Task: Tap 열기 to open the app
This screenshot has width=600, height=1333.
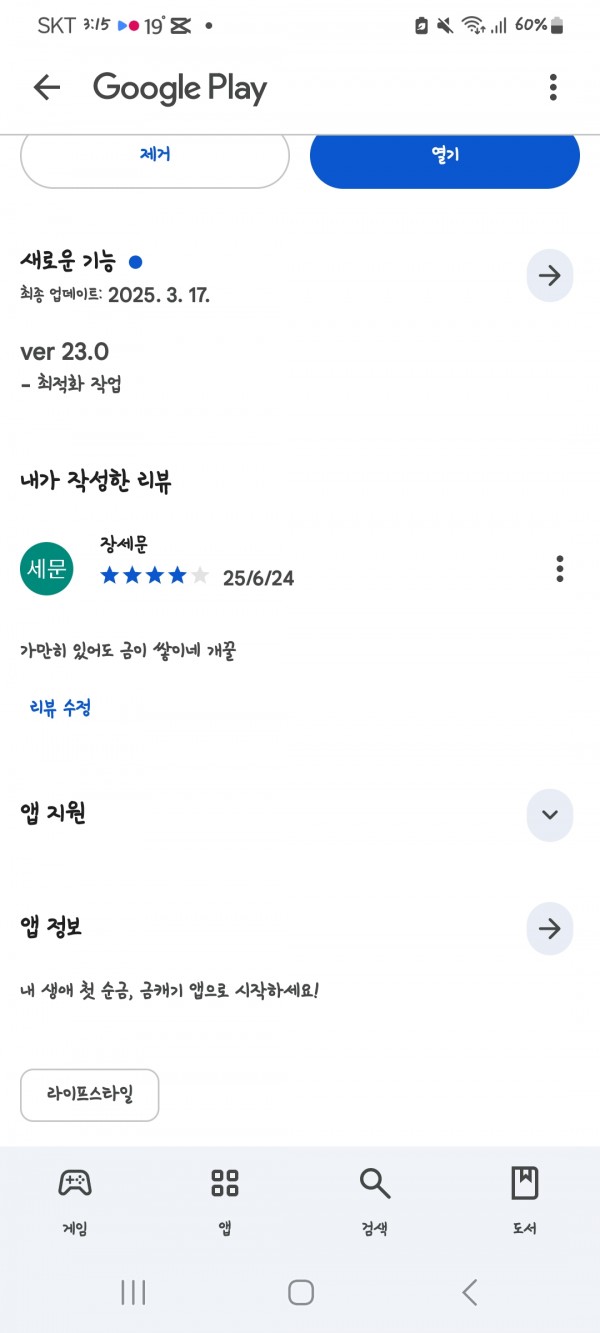Action: click(445, 155)
